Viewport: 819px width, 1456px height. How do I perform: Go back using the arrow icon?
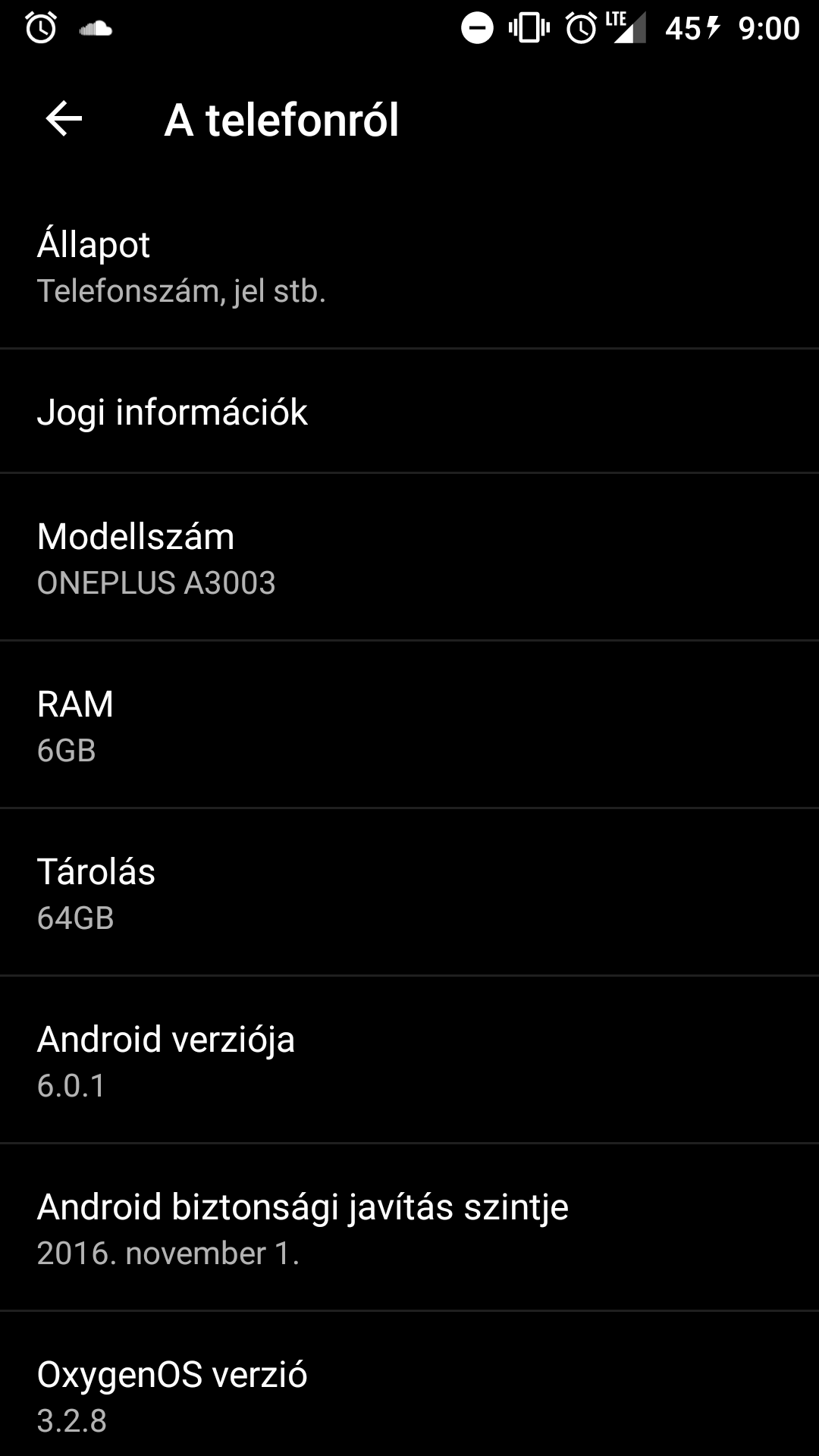[x=64, y=119]
